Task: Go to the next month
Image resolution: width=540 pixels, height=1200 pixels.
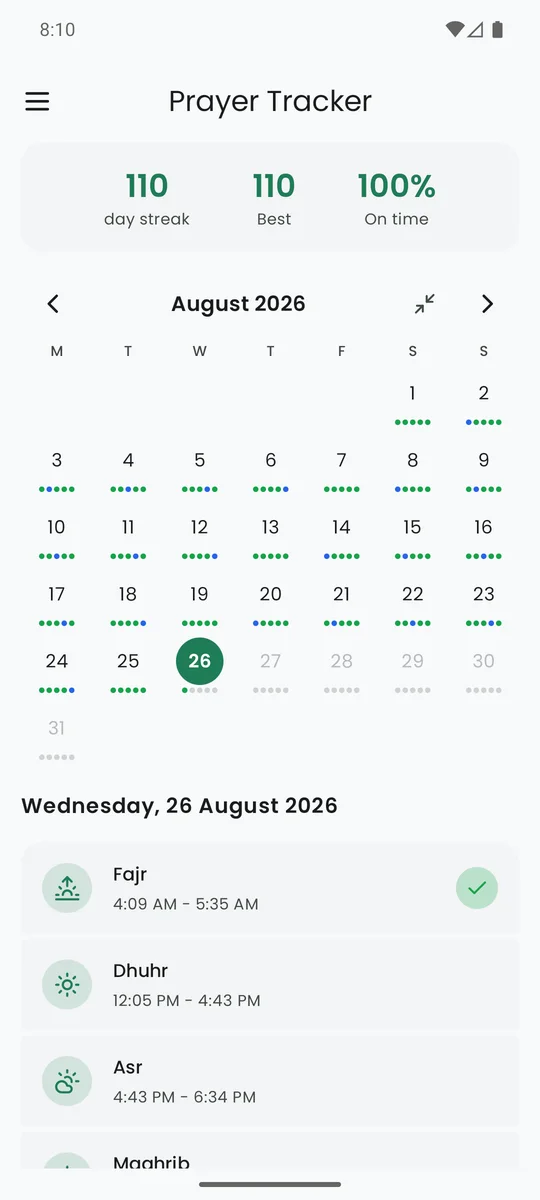Action: (487, 304)
